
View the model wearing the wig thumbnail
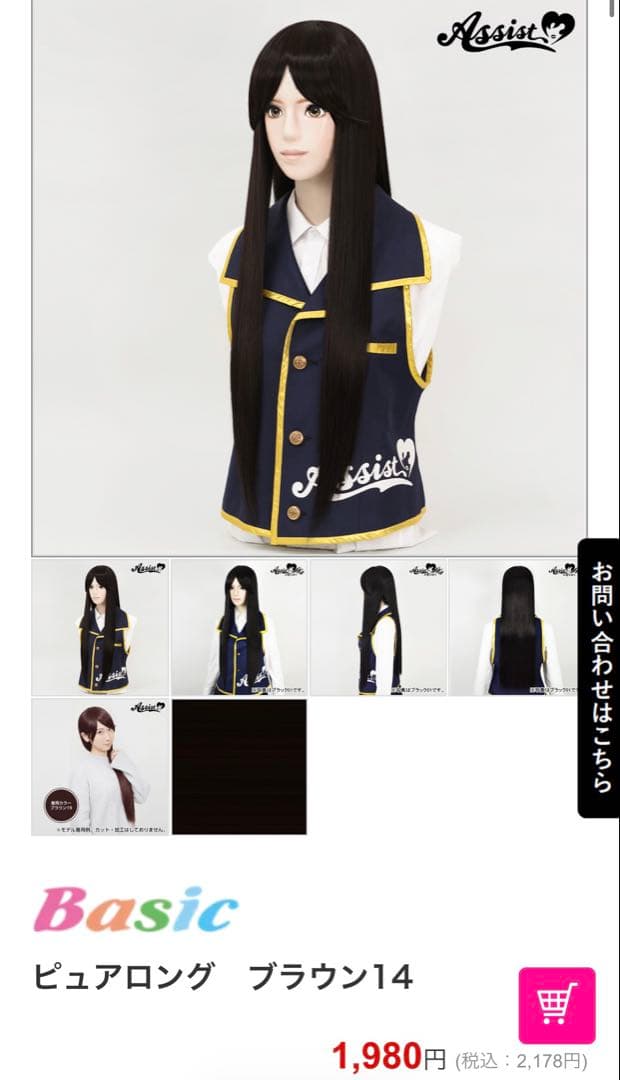(100, 767)
